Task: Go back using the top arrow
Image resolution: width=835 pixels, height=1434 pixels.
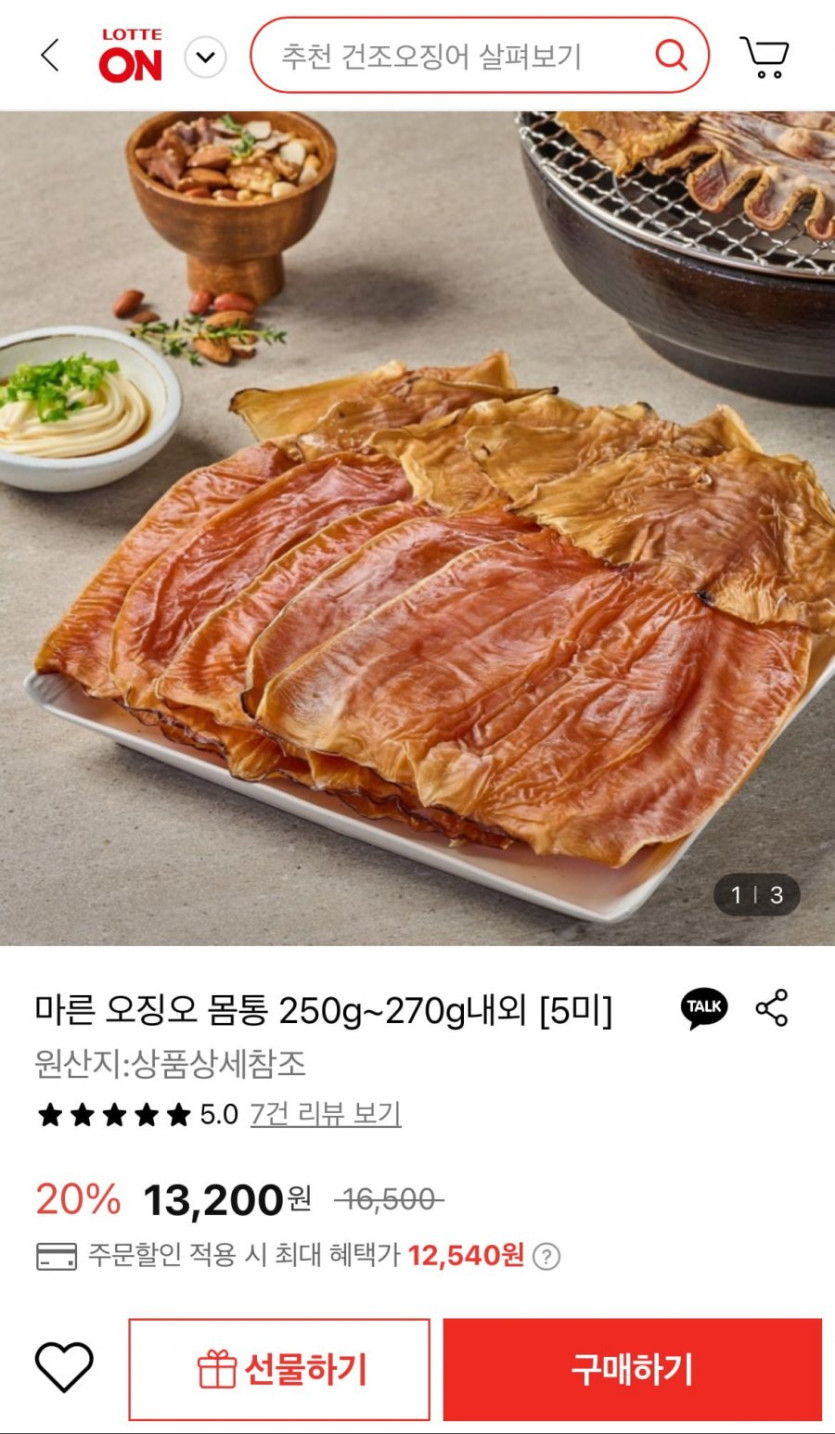Action: 50,56
